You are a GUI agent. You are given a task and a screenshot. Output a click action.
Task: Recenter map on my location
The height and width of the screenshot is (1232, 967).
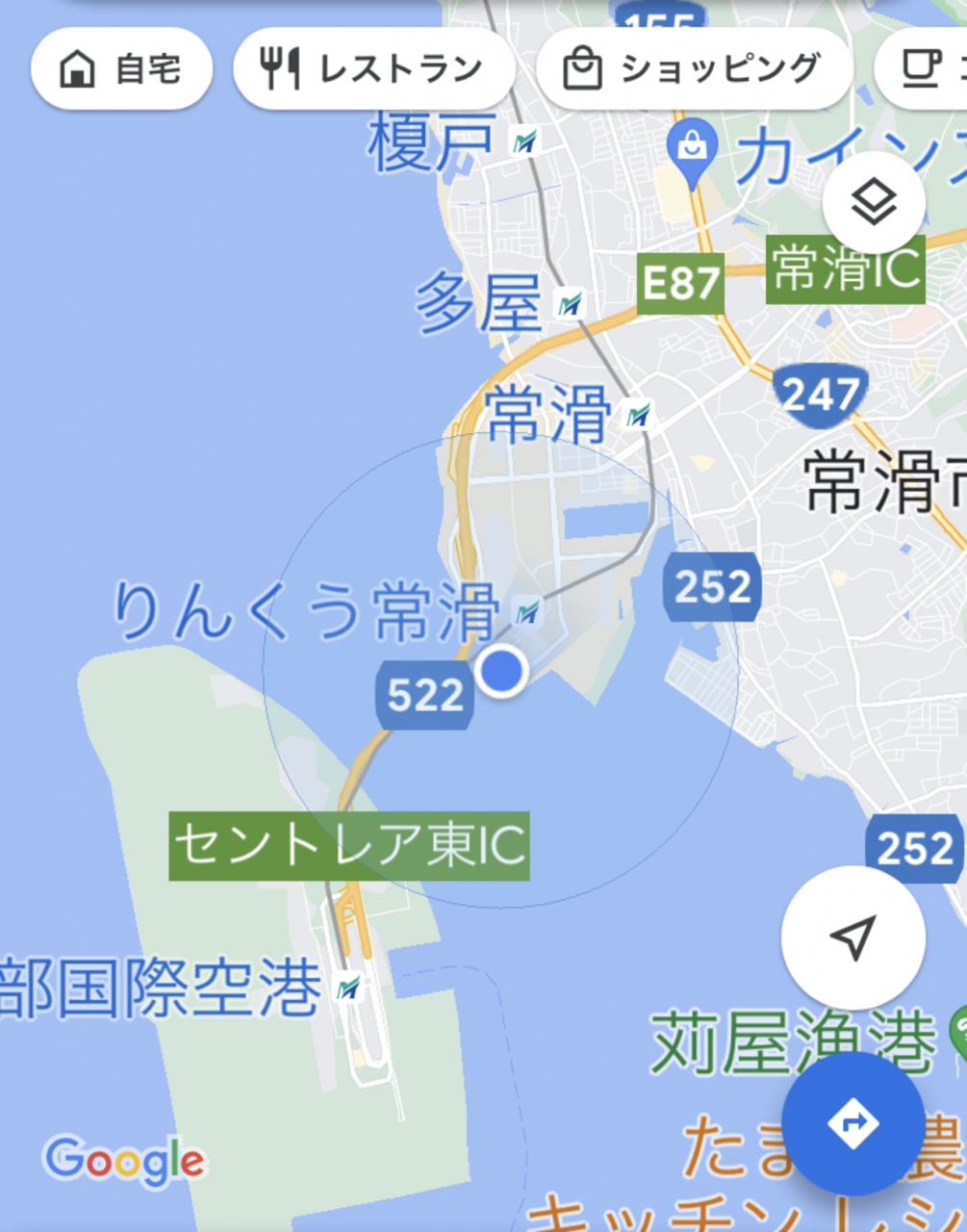coord(853,937)
